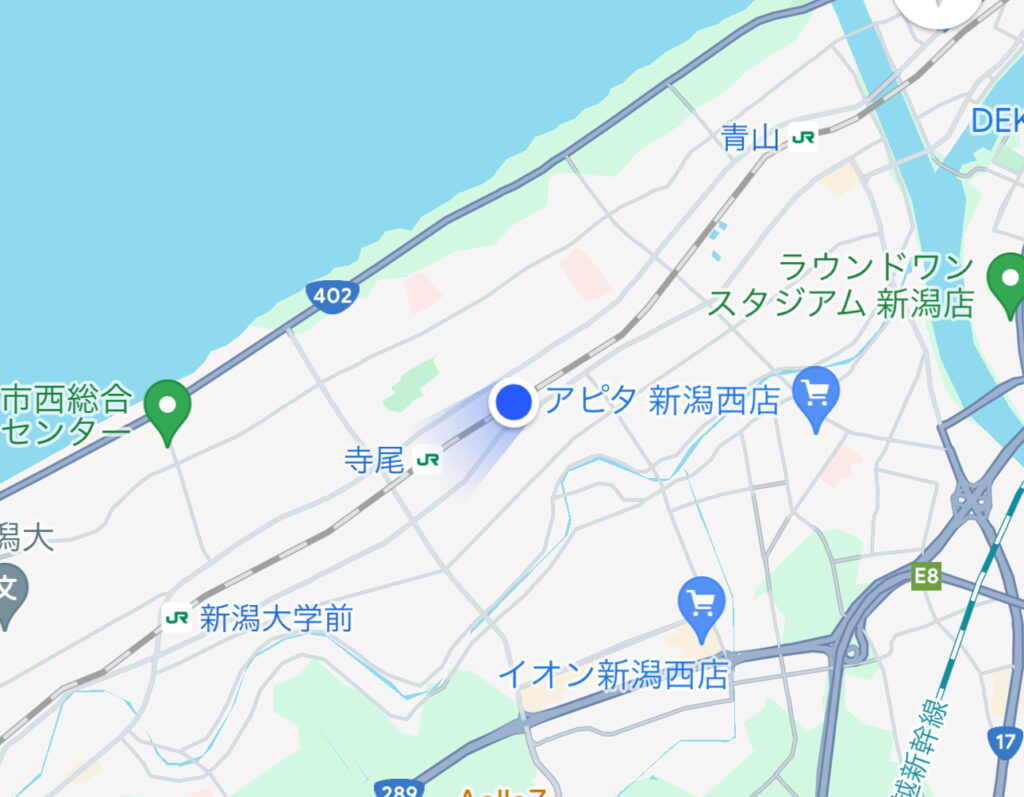Tap the compass button at top right

pyautogui.click(x=938, y=12)
